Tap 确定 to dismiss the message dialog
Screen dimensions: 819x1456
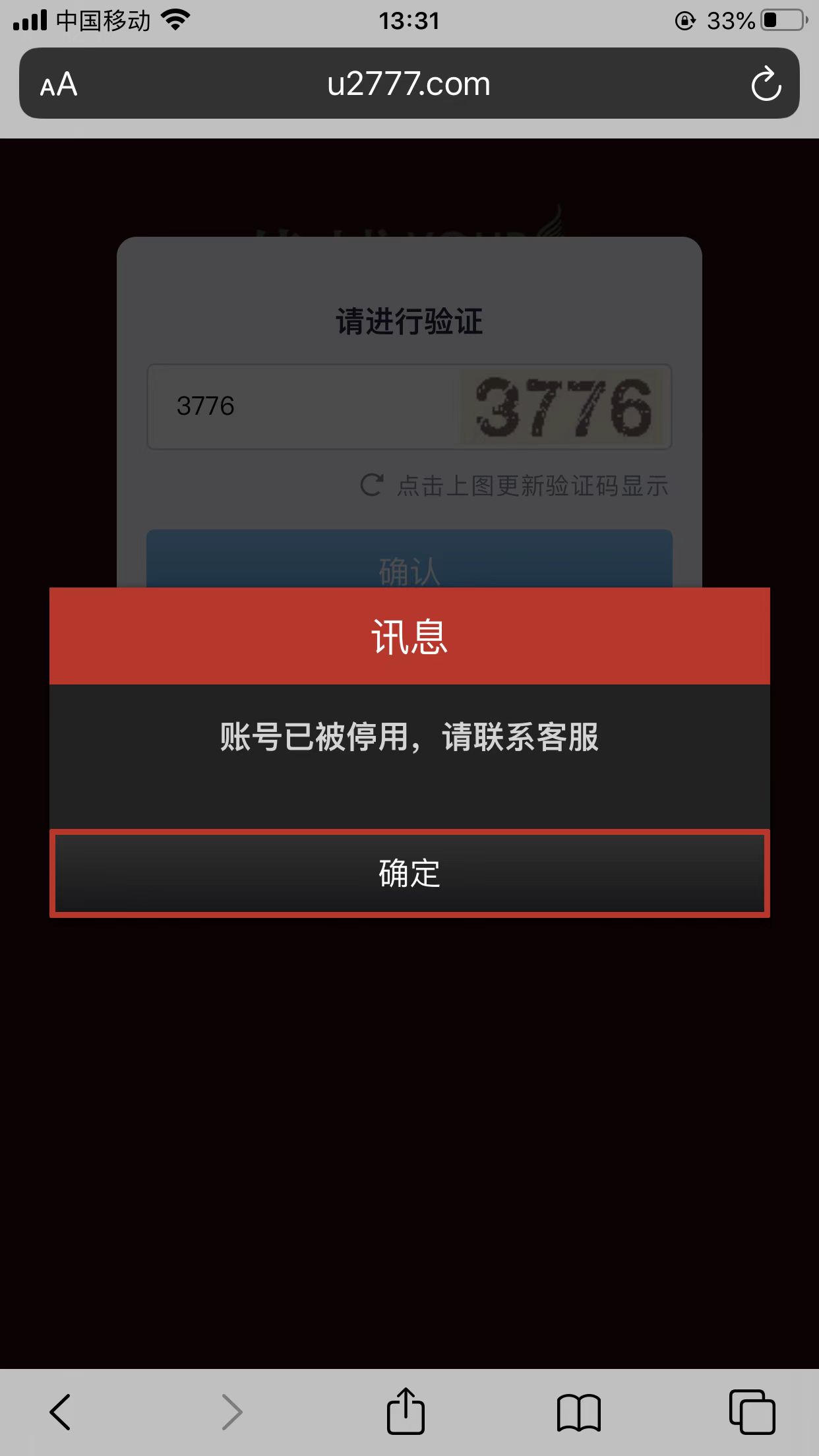[409, 873]
